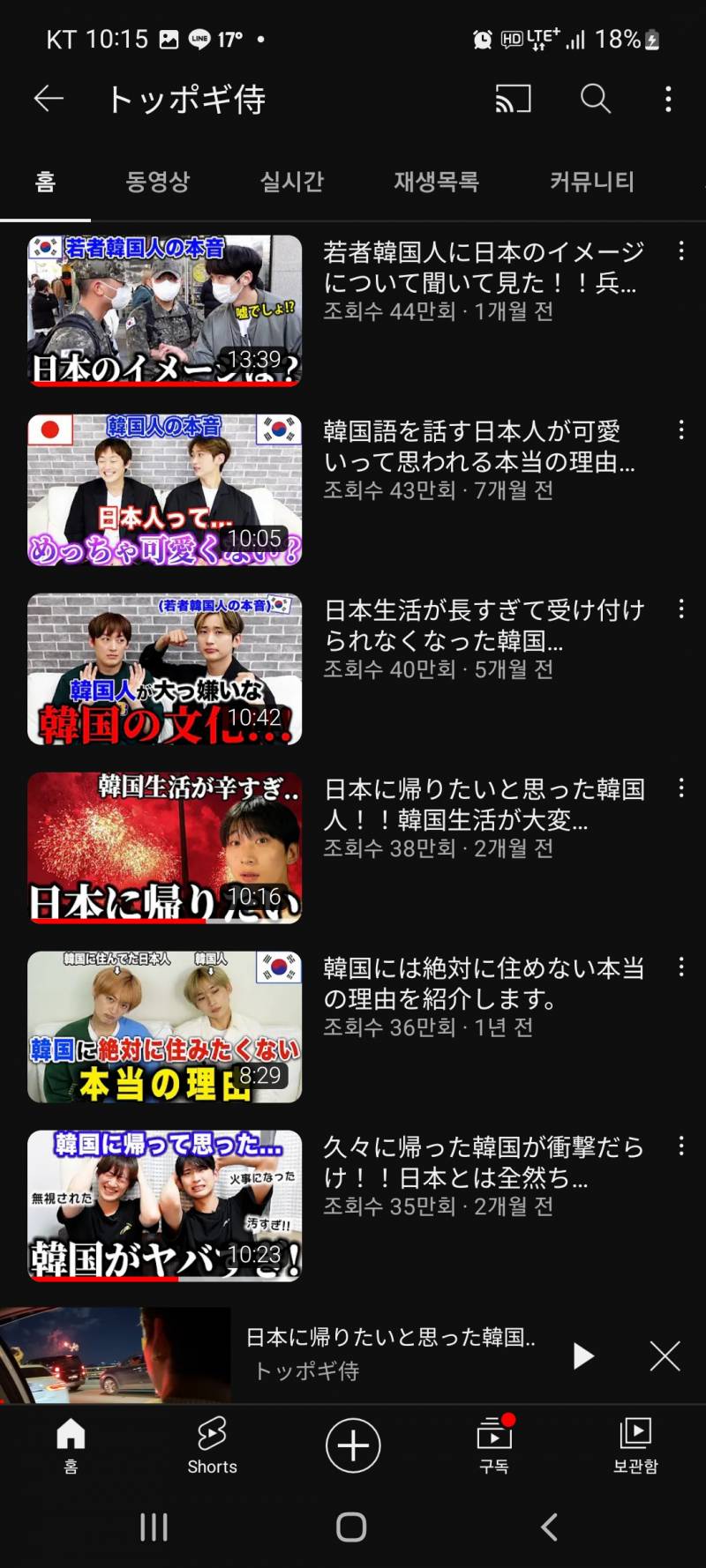Open the channel overflow menu
This screenshot has width=706, height=1568.
click(668, 99)
